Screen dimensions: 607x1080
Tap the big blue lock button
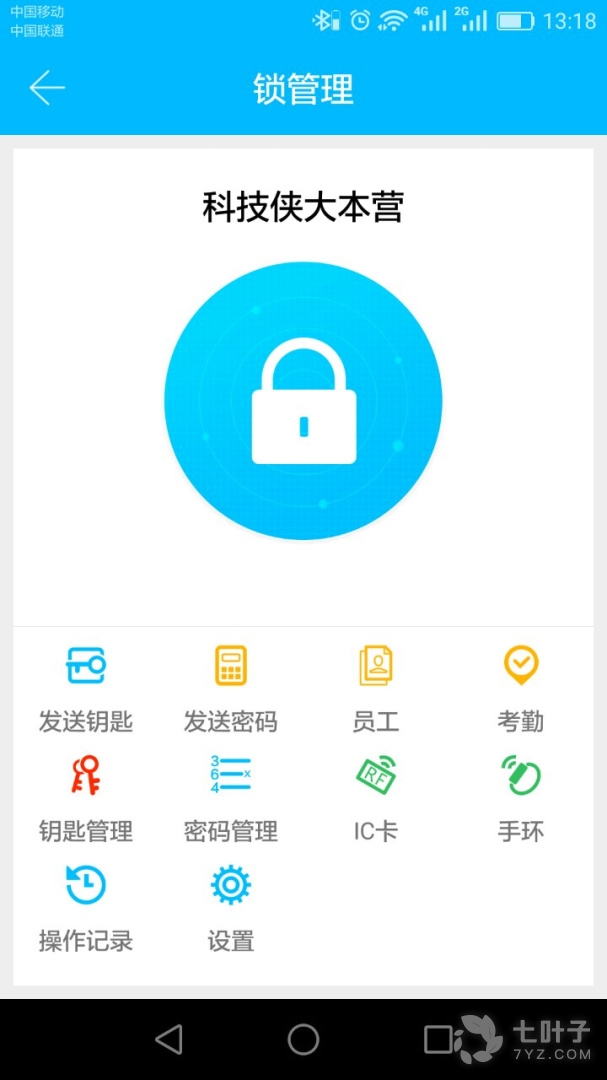(x=303, y=401)
